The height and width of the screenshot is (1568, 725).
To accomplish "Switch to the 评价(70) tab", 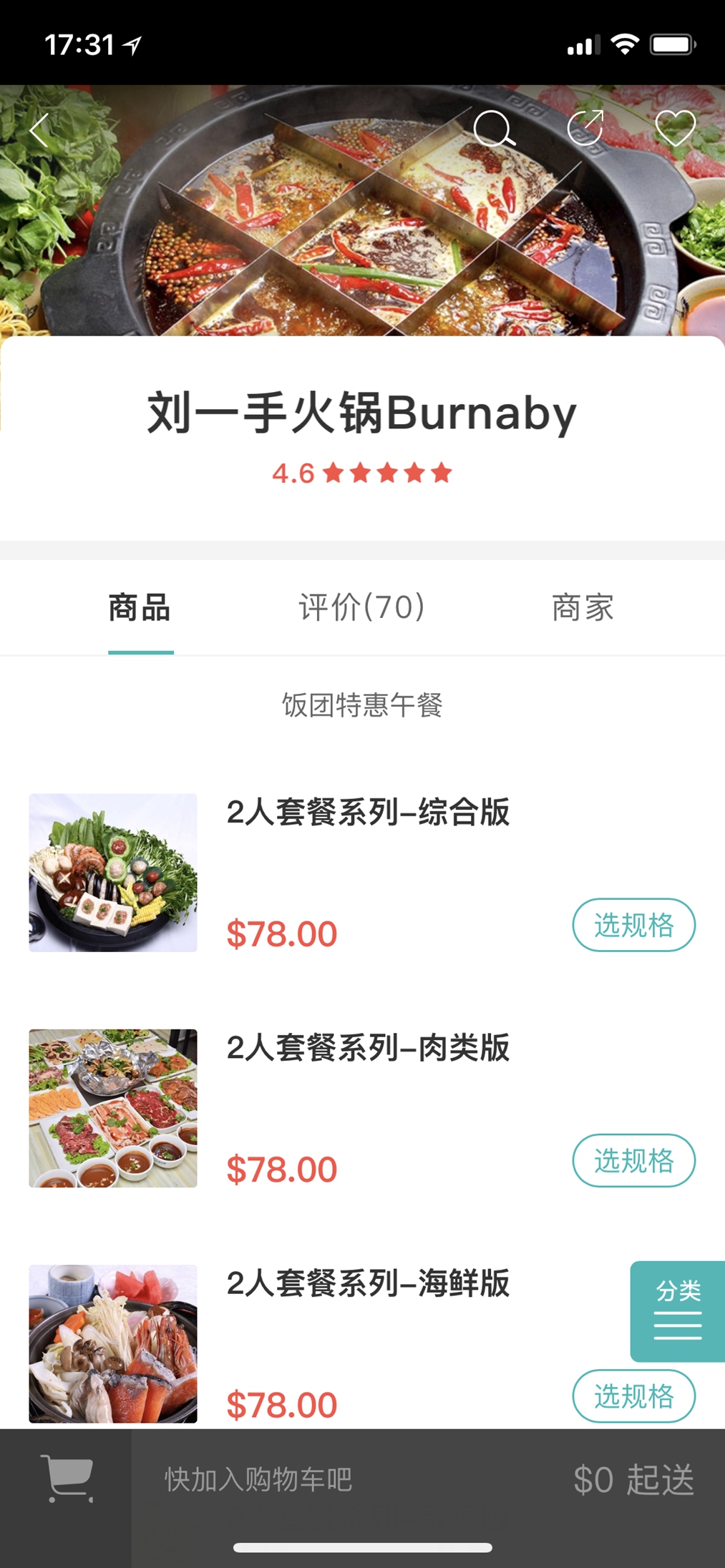I will [361, 607].
